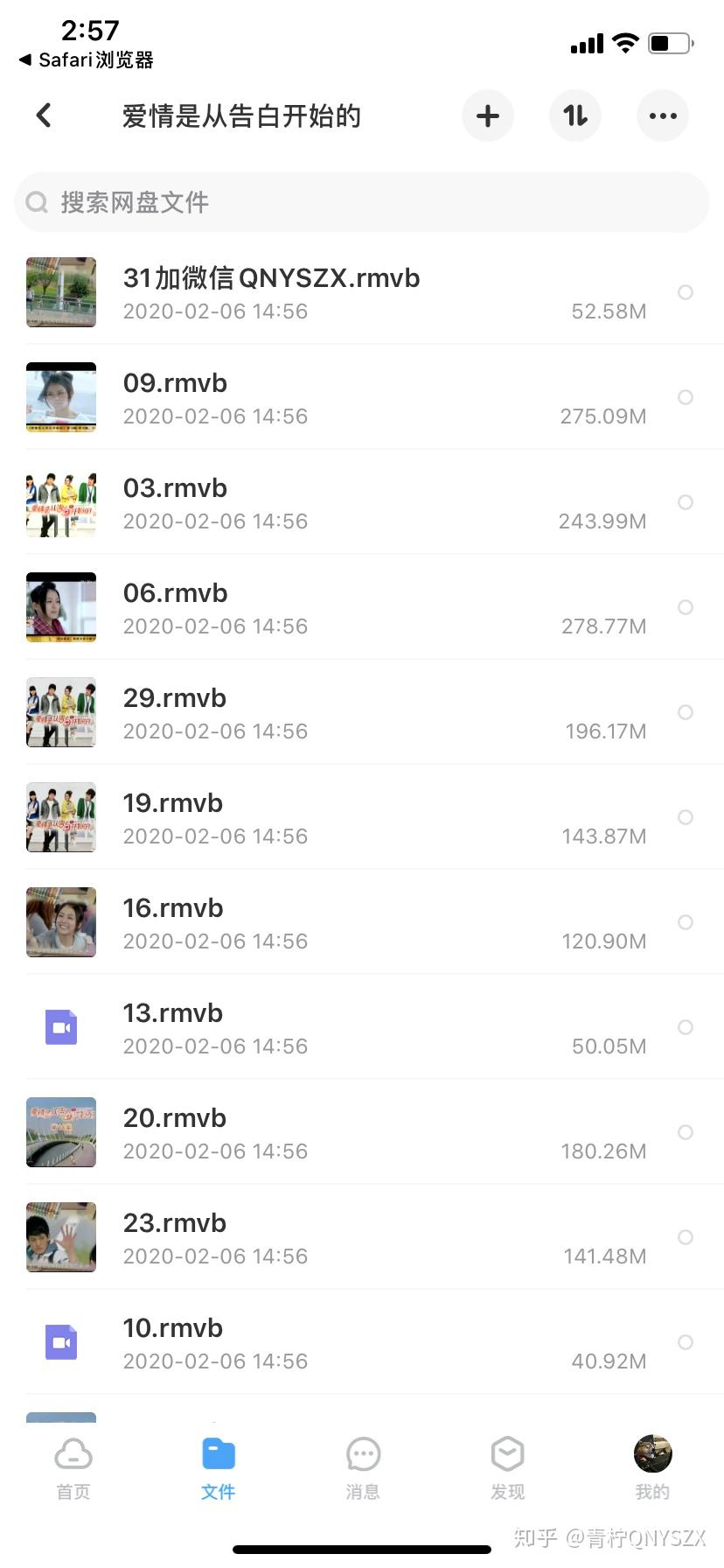Switch to the 我的 profile tab

652,1467
